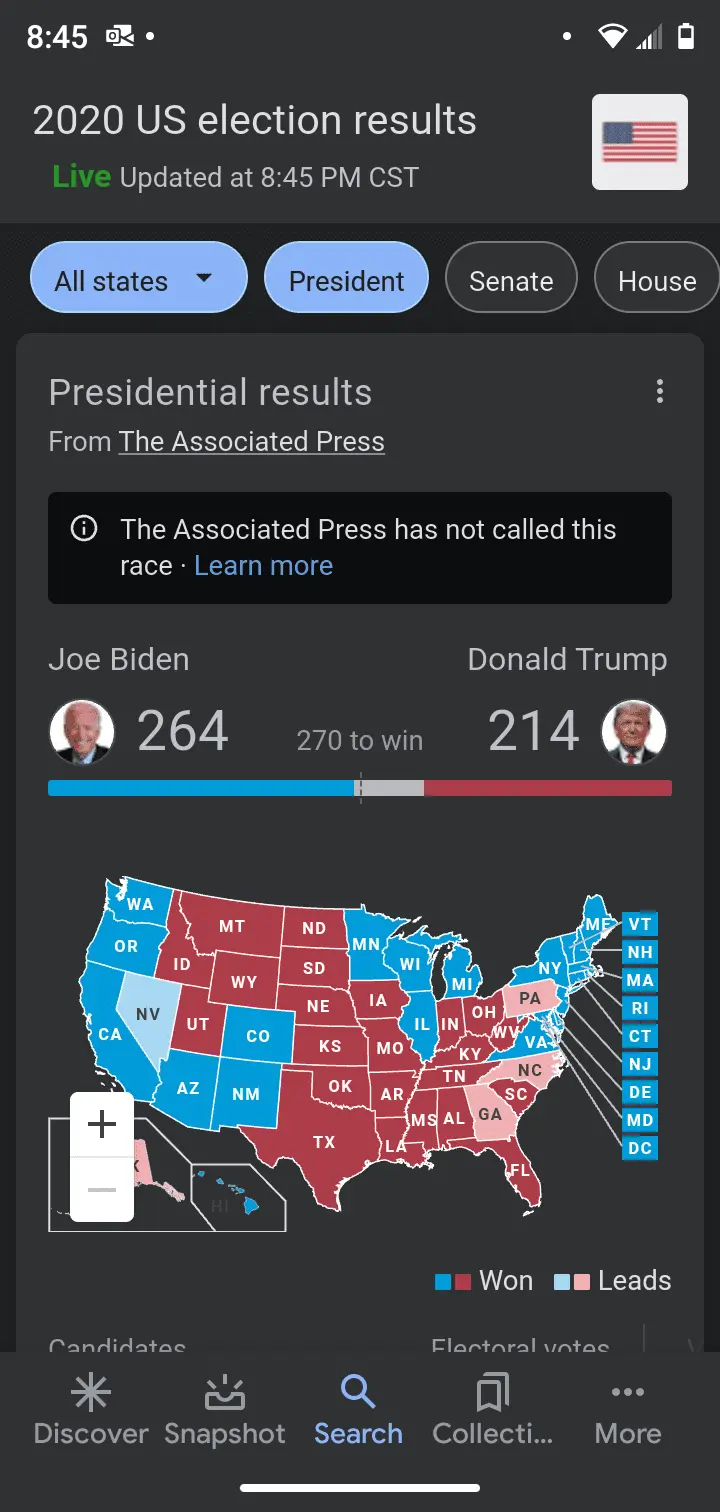Go to the Discover tab
This screenshot has height=1512, width=720.
(91, 1408)
